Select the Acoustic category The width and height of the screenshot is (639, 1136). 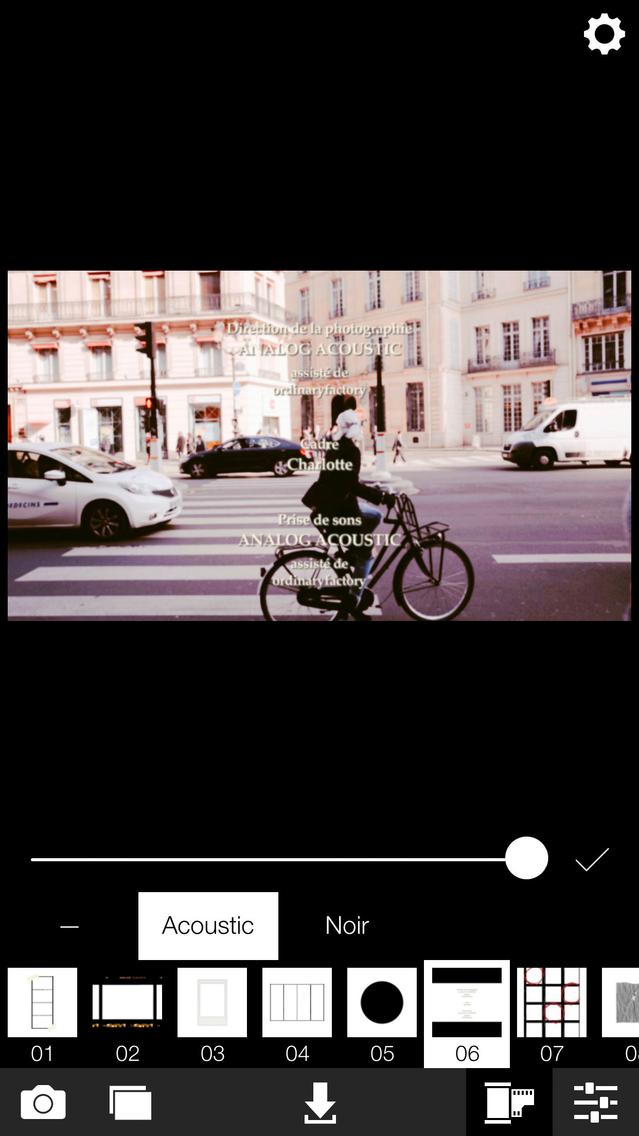[x=208, y=926]
